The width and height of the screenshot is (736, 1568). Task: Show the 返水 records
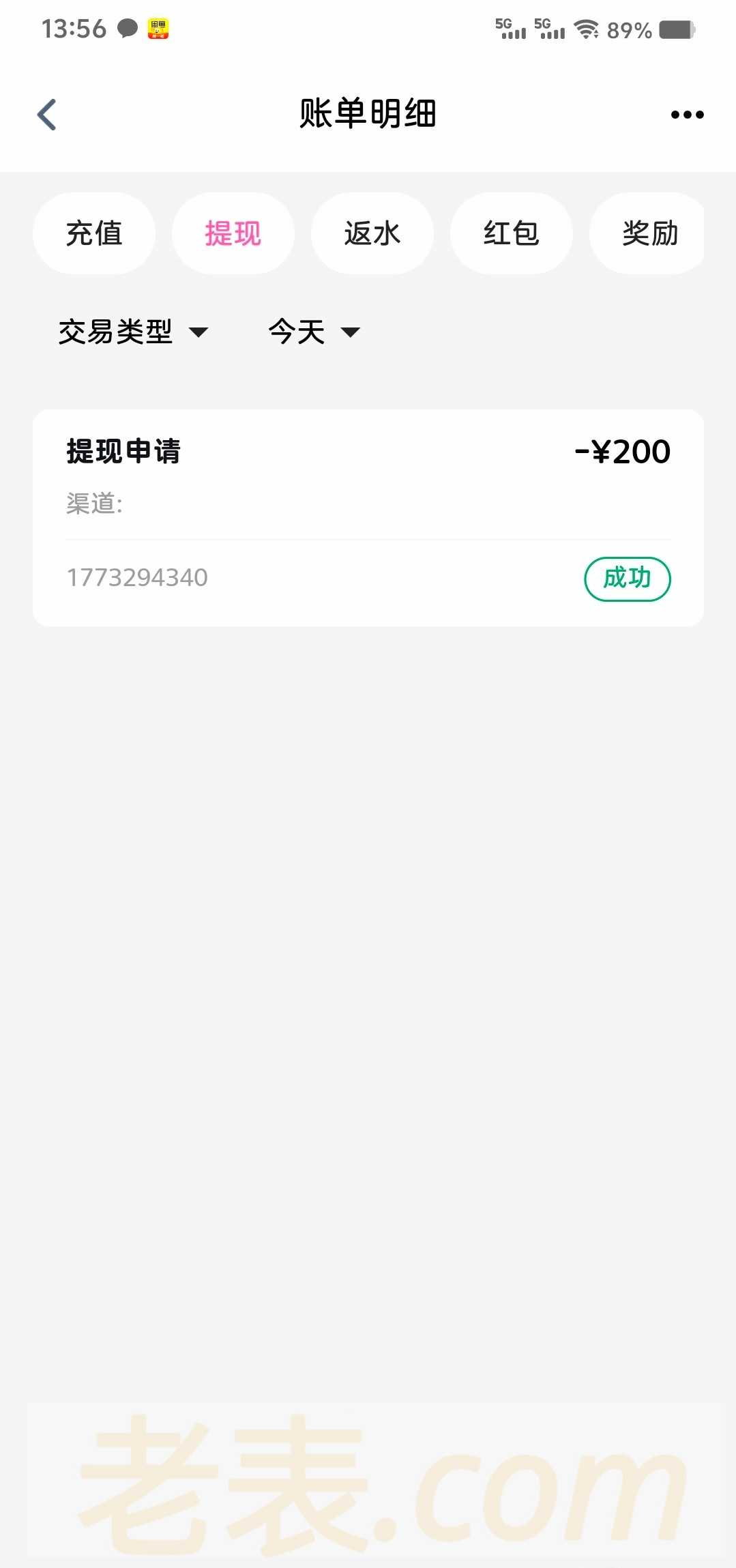pos(372,233)
